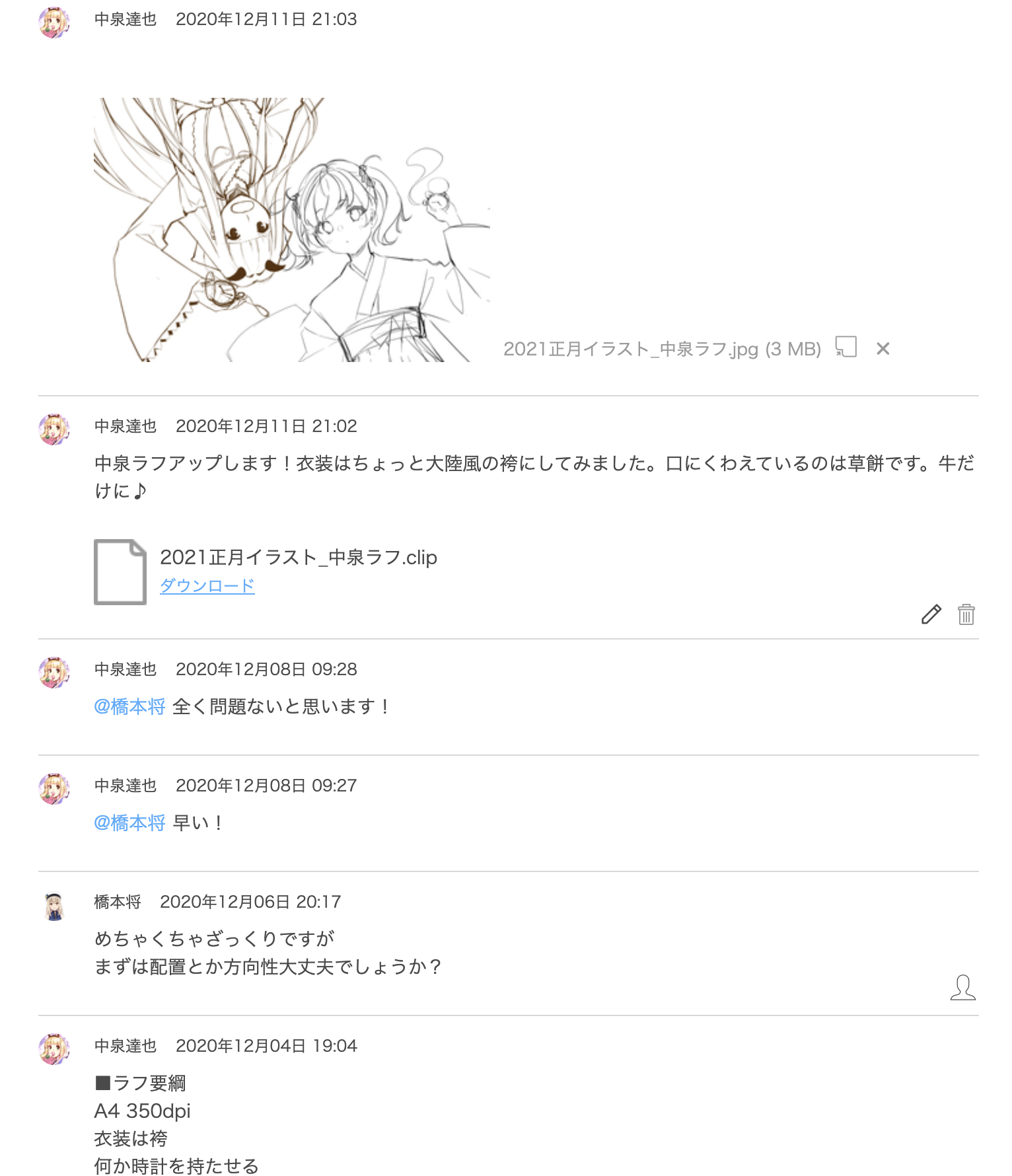Screen dimensions: 1012x1176
Task: Open the @橋本将 mention in the 09:28 reply
Action: point(130,707)
